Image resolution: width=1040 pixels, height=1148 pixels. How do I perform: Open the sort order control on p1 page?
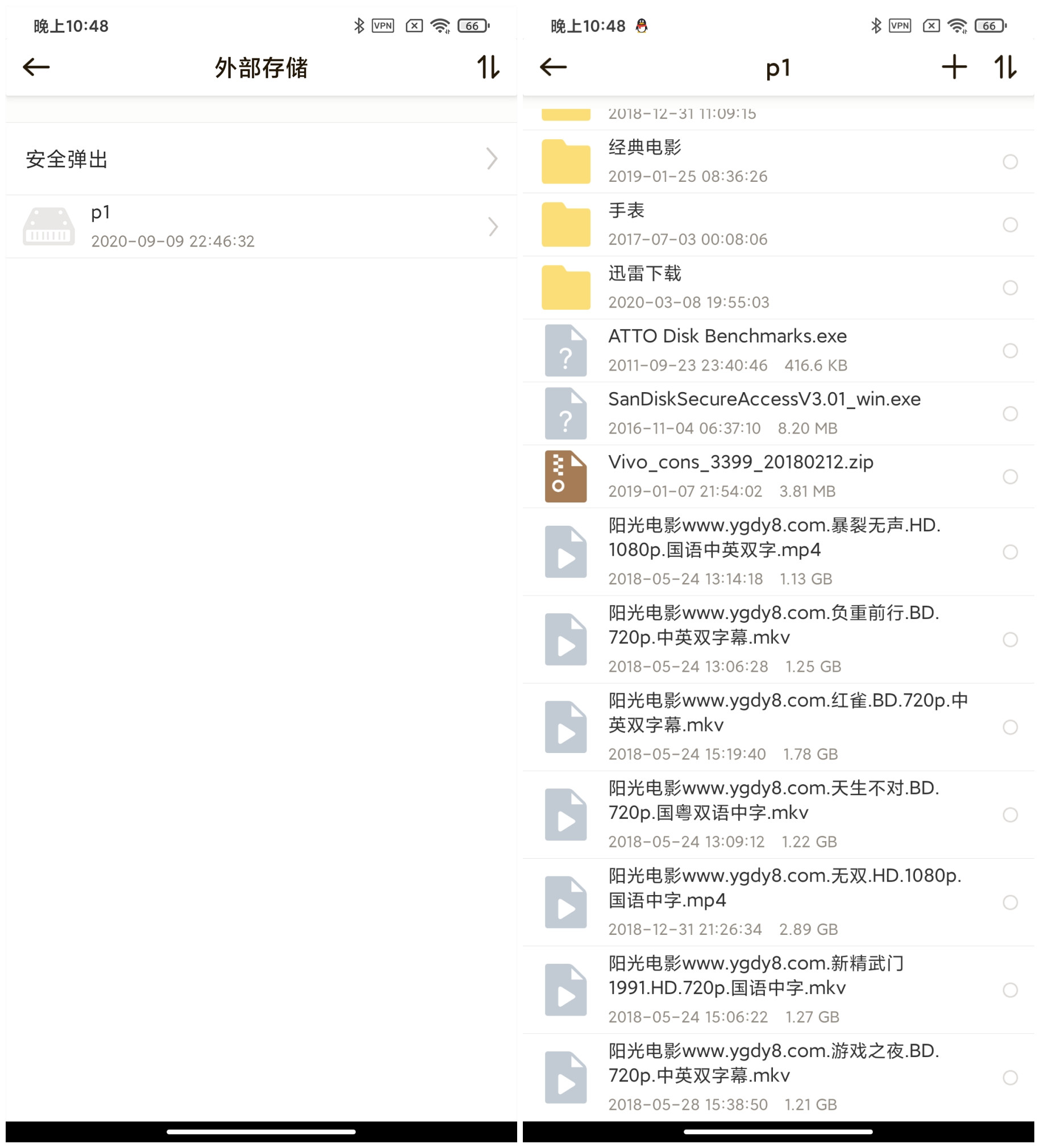[1005, 67]
